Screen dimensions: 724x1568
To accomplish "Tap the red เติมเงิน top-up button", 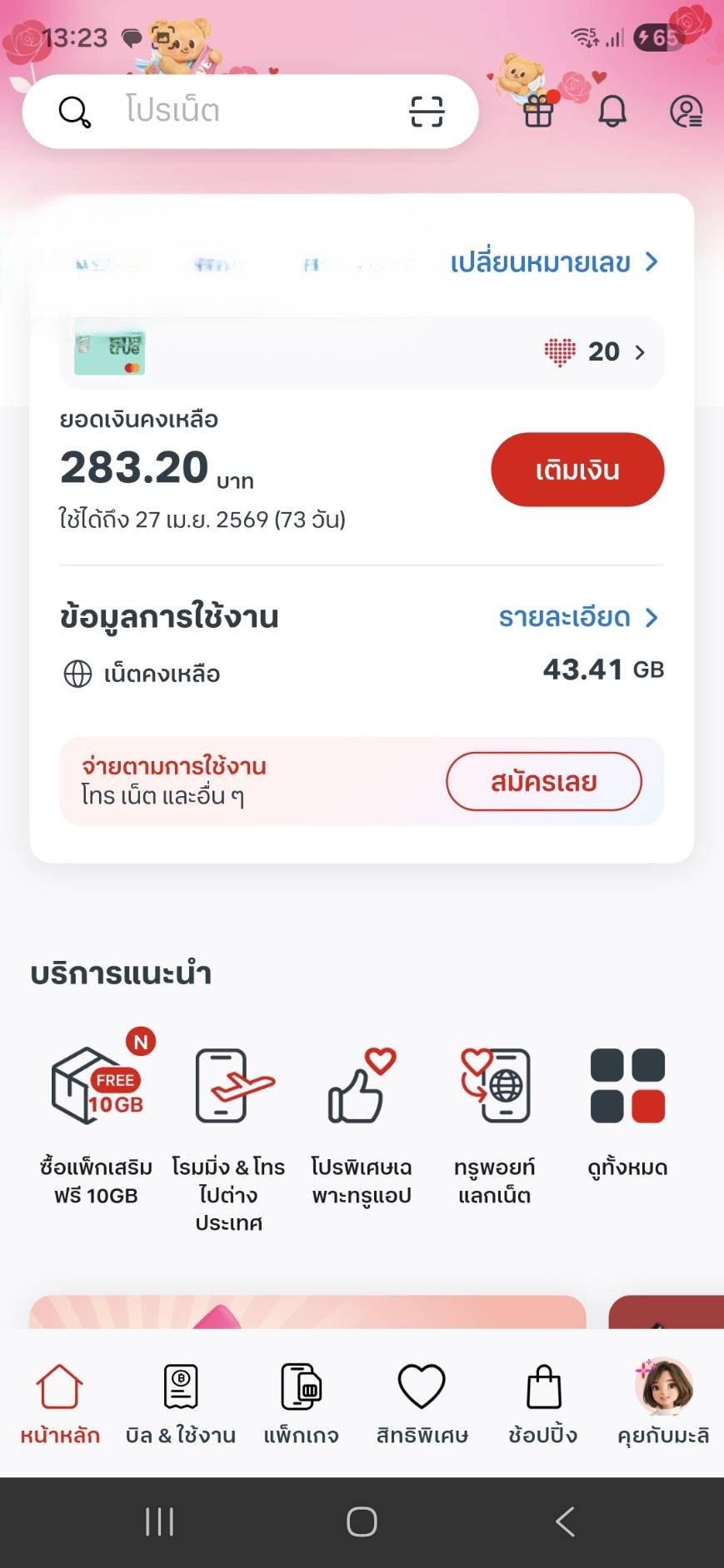I will pyautogui.click(x=577, y=470).
